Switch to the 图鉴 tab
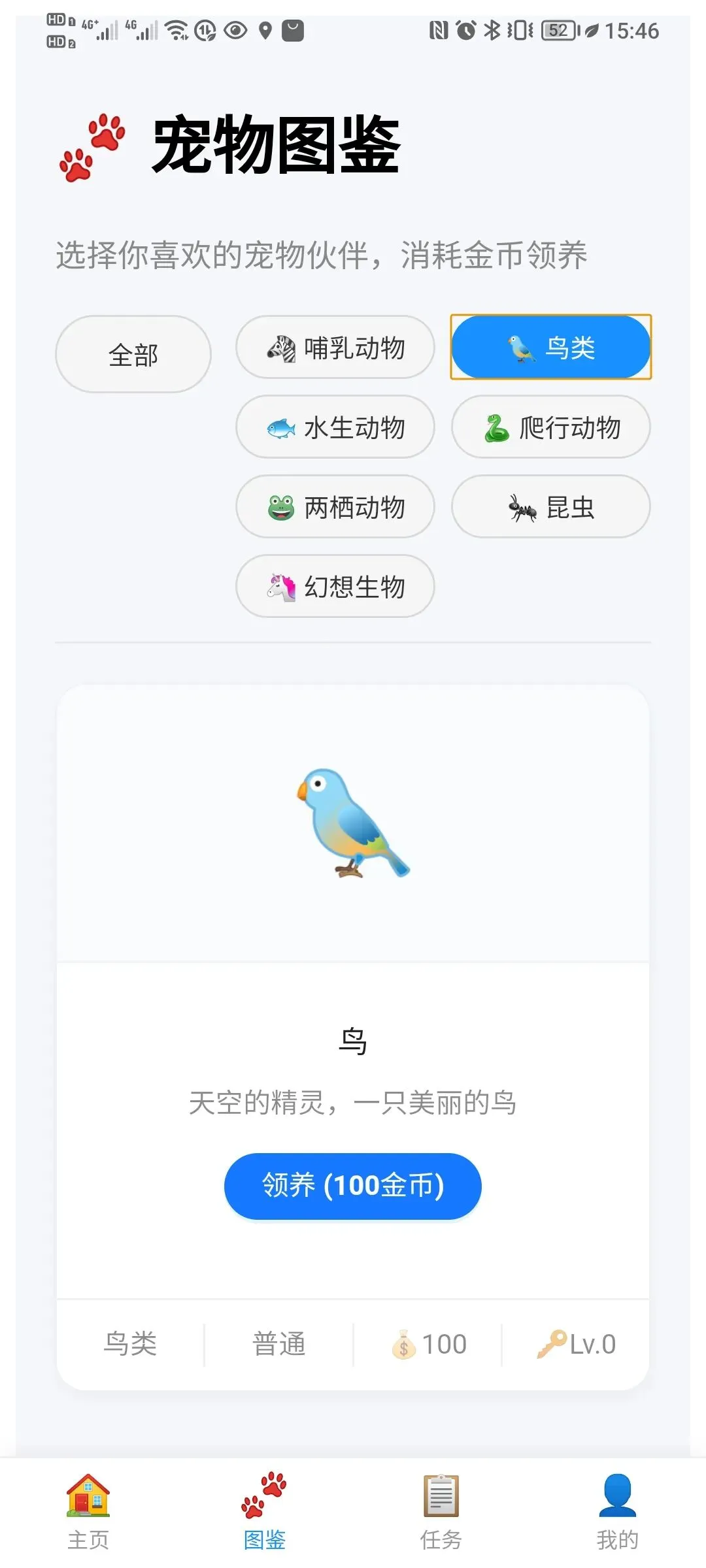 coord(265,1512)
